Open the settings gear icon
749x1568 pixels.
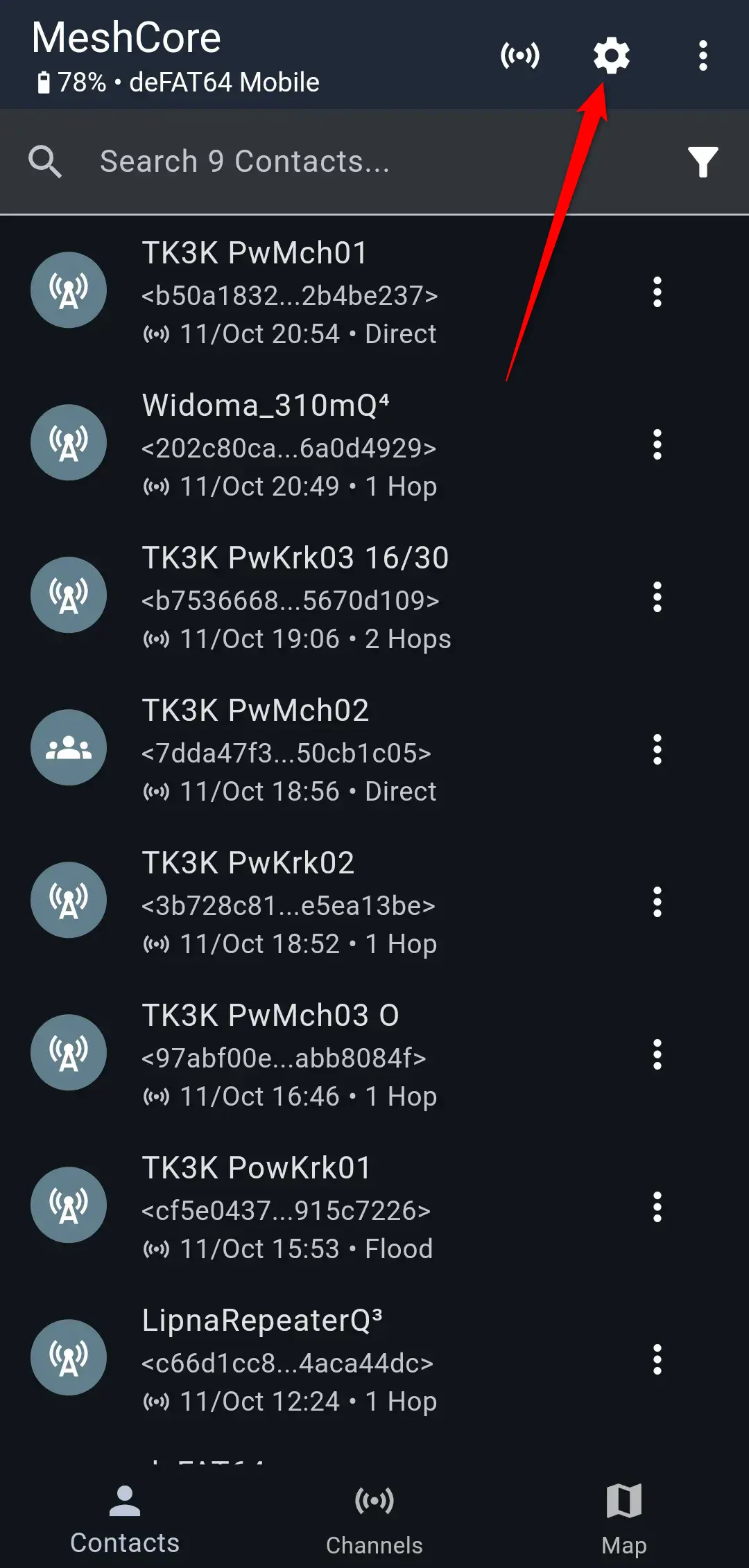point(611,55)
